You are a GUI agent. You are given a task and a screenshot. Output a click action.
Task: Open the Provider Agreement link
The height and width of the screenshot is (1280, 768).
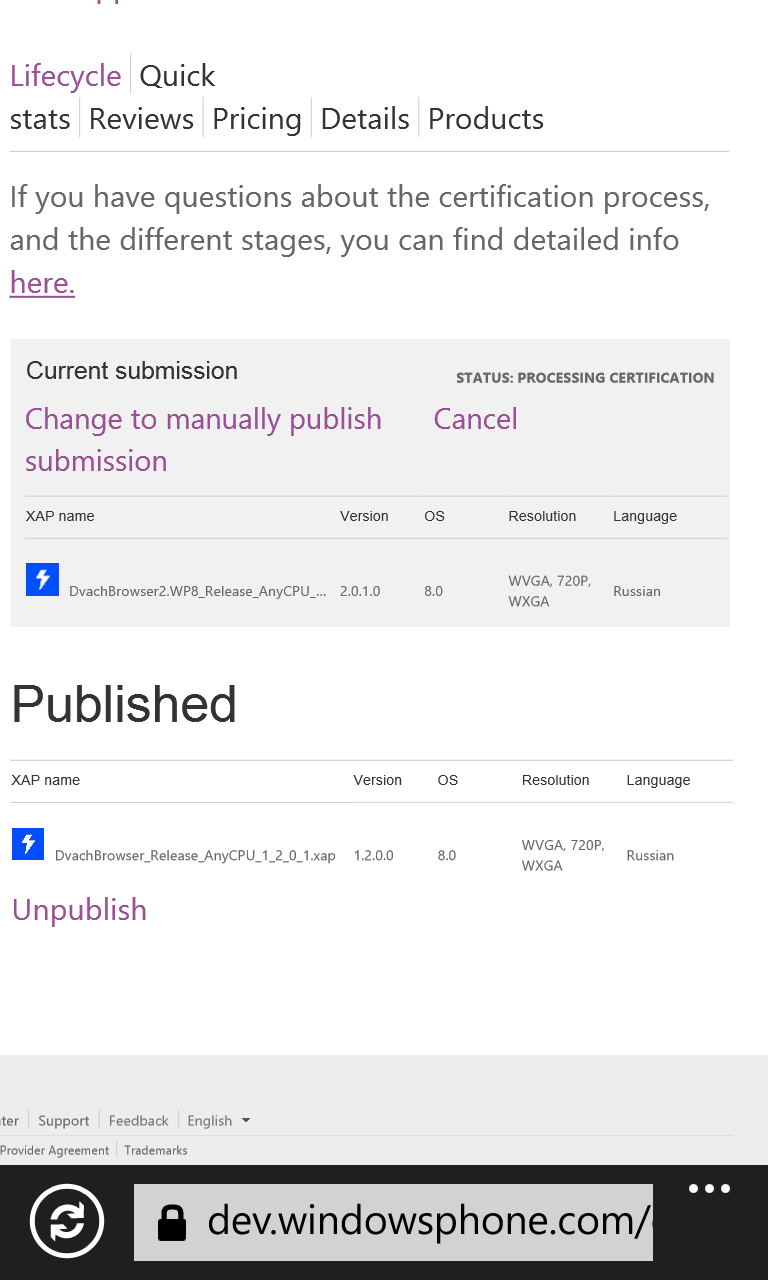54,1151
